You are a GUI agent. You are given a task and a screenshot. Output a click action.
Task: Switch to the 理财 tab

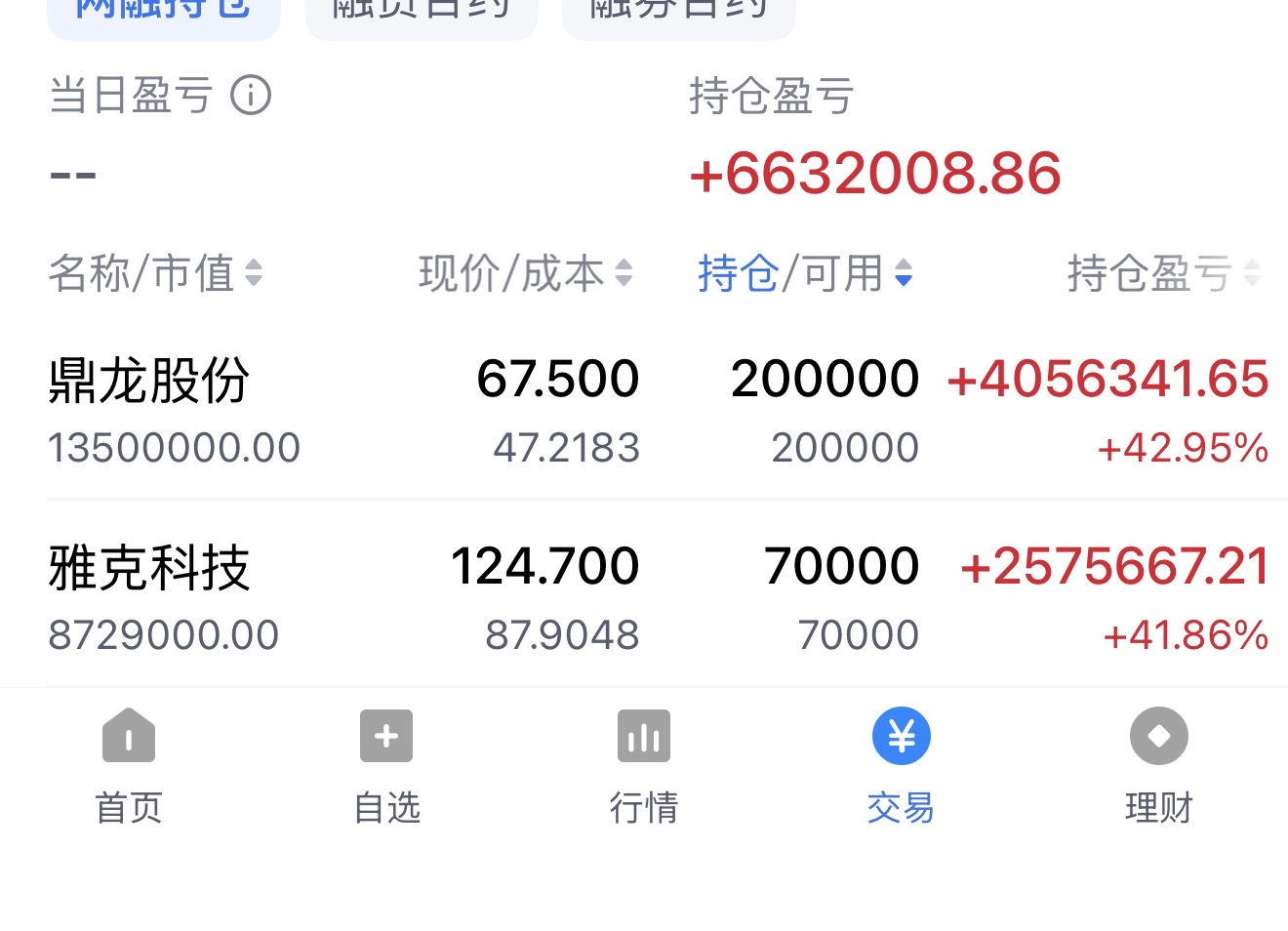click(1159, 767)
